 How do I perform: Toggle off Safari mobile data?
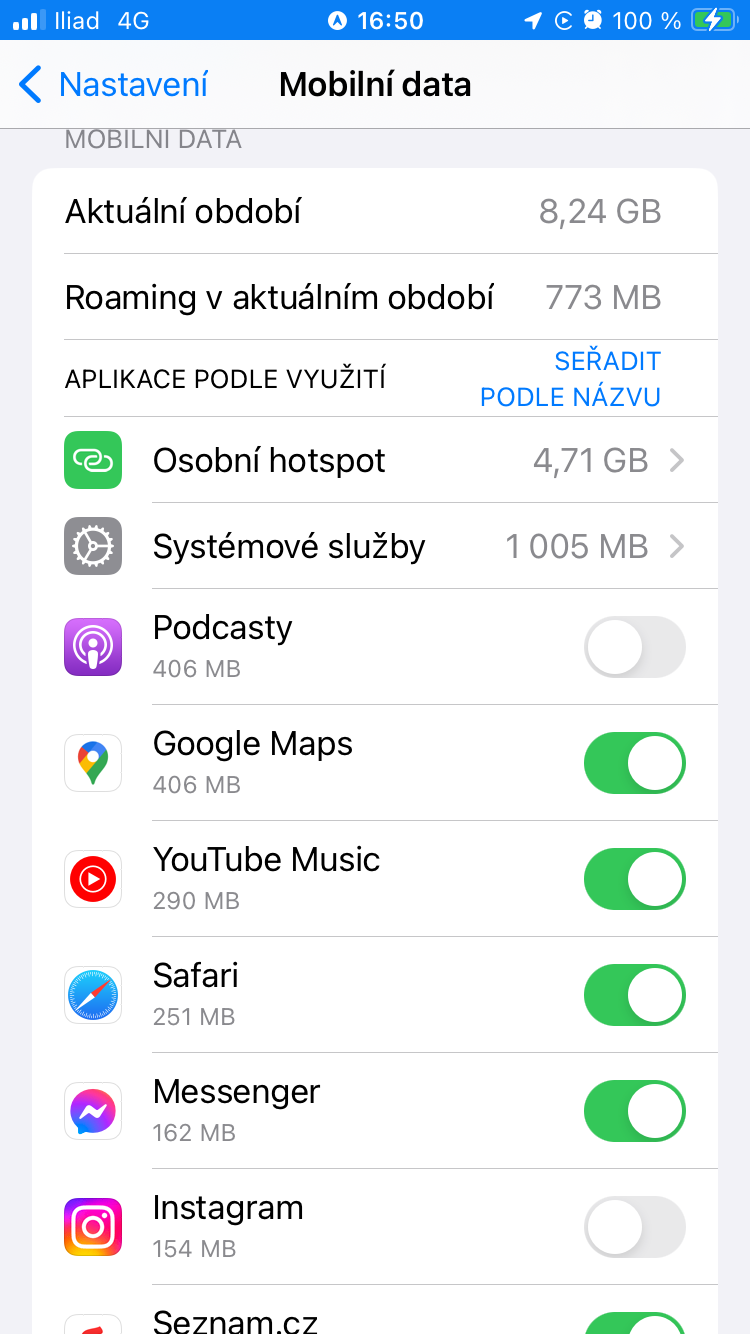634,995
